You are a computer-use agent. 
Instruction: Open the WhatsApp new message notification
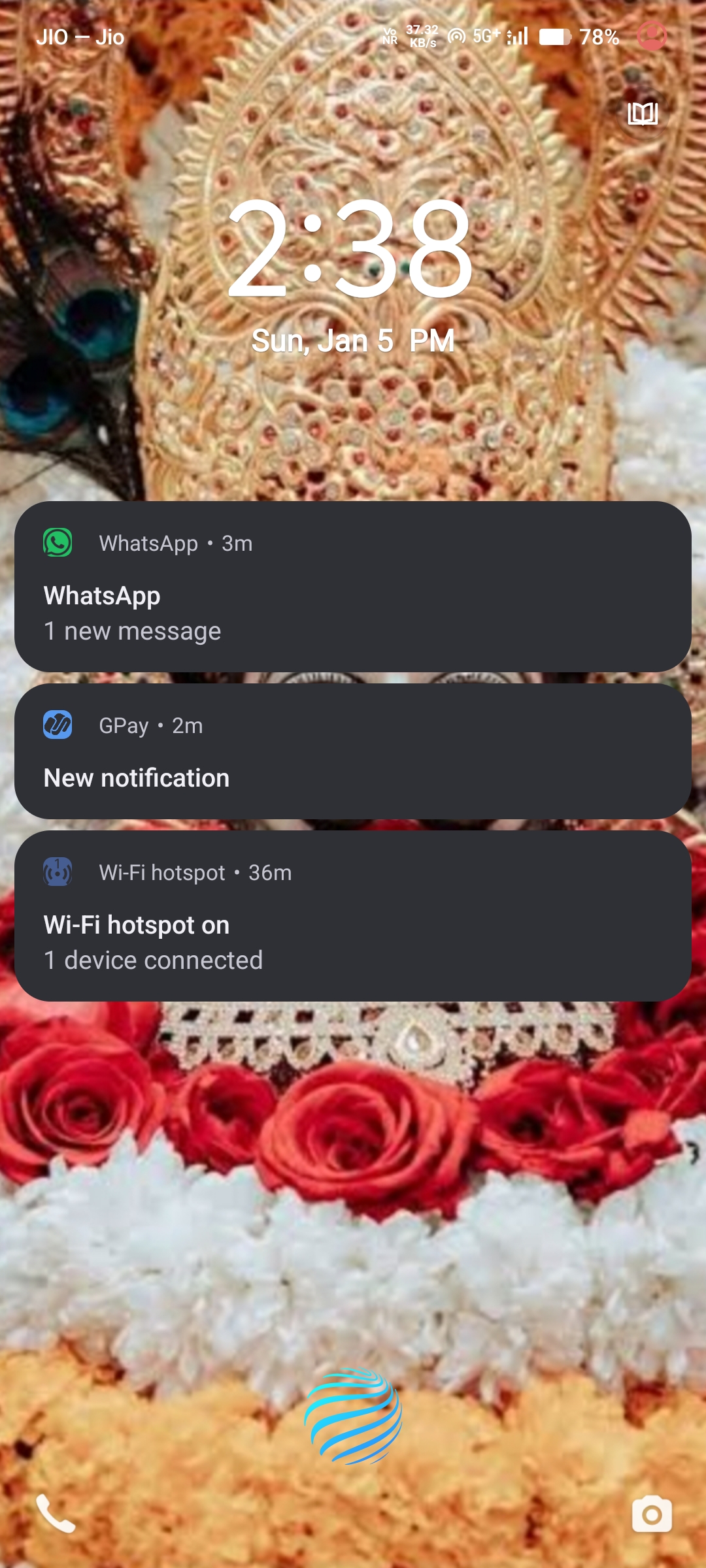353,587
